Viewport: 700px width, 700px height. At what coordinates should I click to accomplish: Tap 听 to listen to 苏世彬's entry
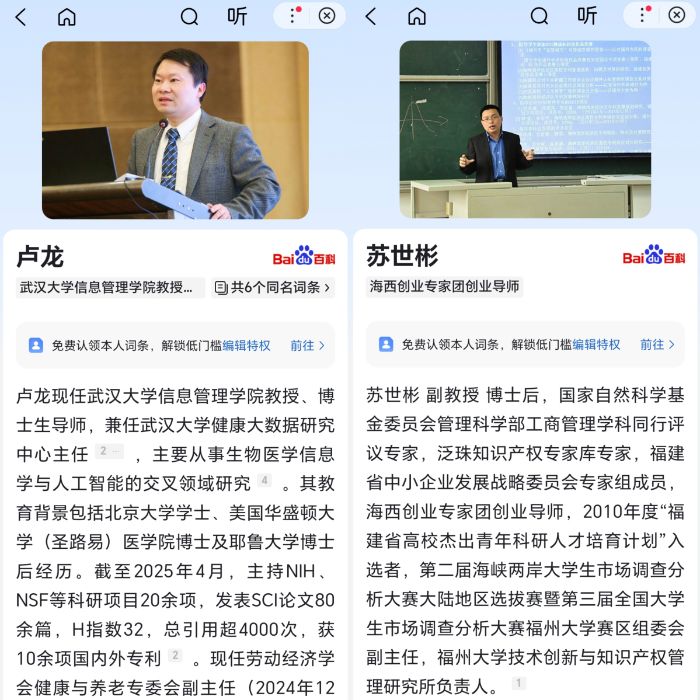coord(587,16)
